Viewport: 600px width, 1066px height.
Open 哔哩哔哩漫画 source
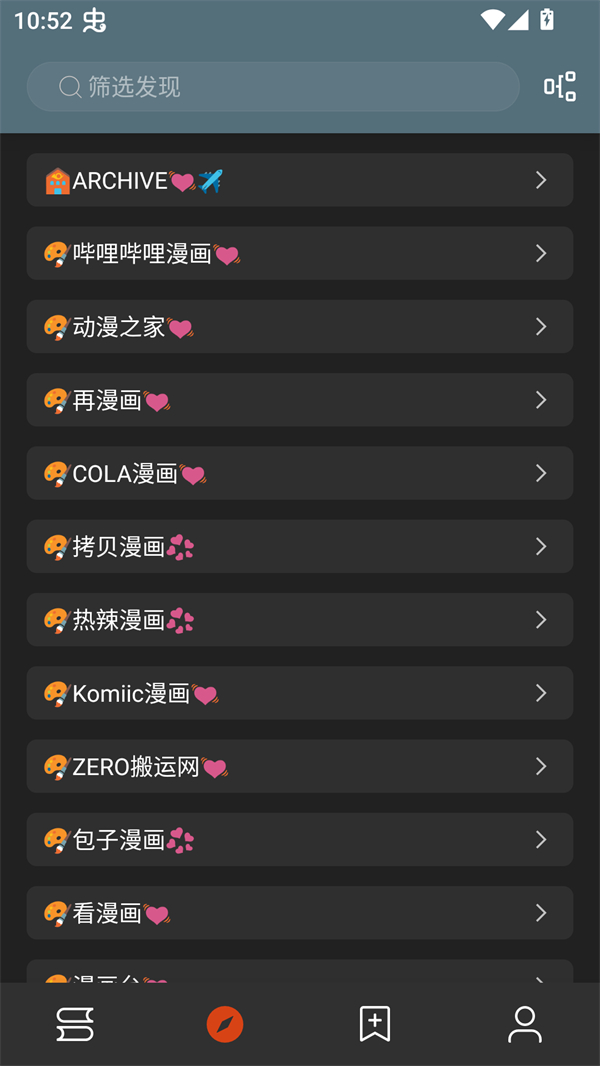click(300, 254)
